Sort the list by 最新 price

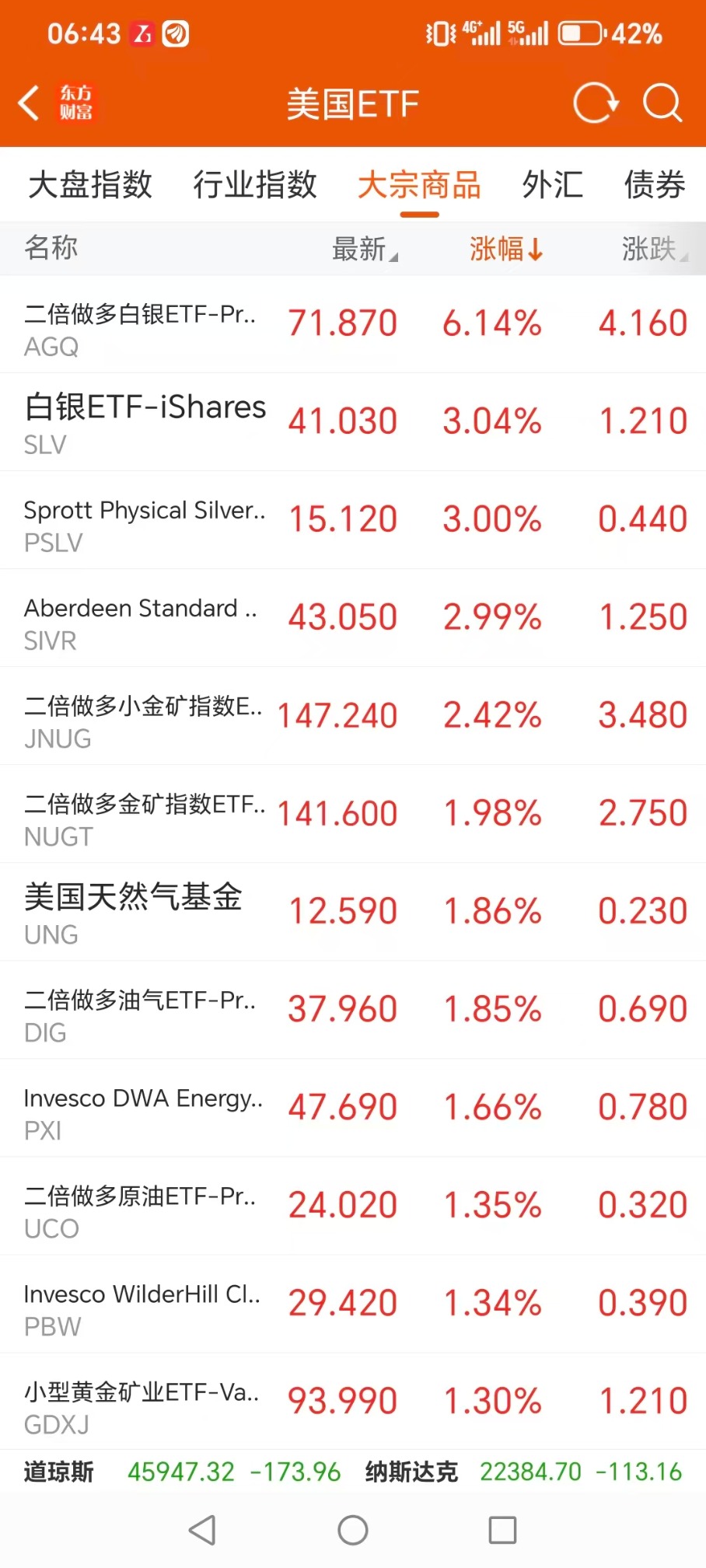pyautogui.click(x=365, y=249)
